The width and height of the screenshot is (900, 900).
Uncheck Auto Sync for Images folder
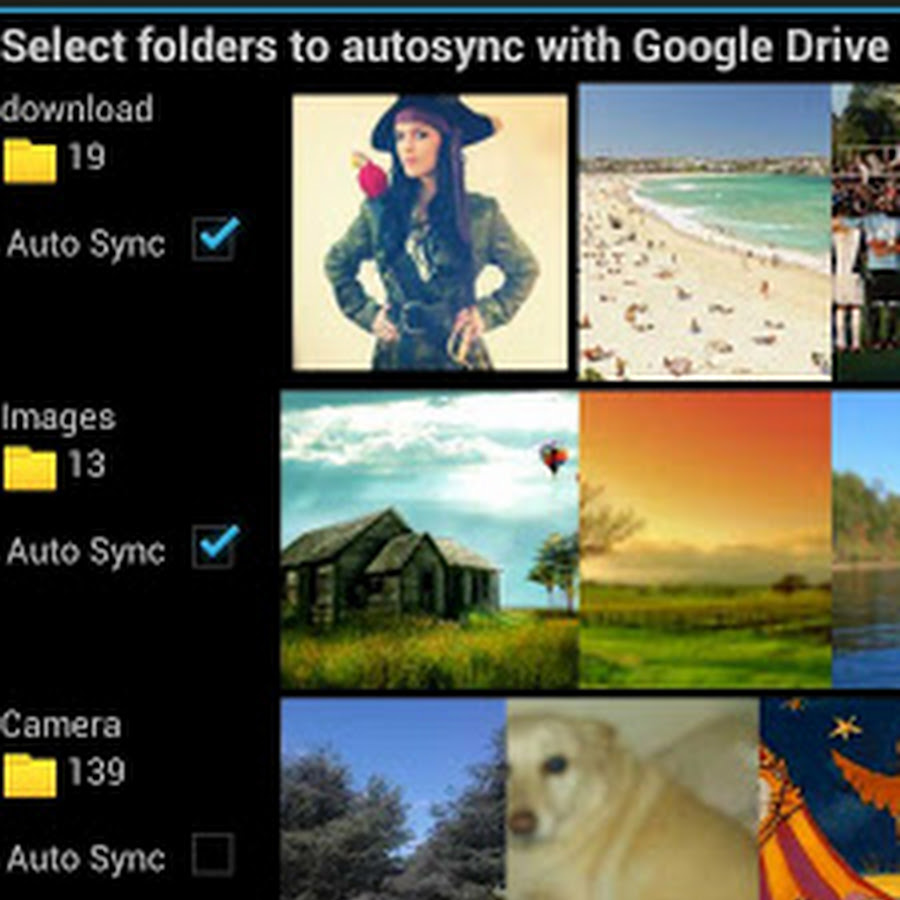213,548
